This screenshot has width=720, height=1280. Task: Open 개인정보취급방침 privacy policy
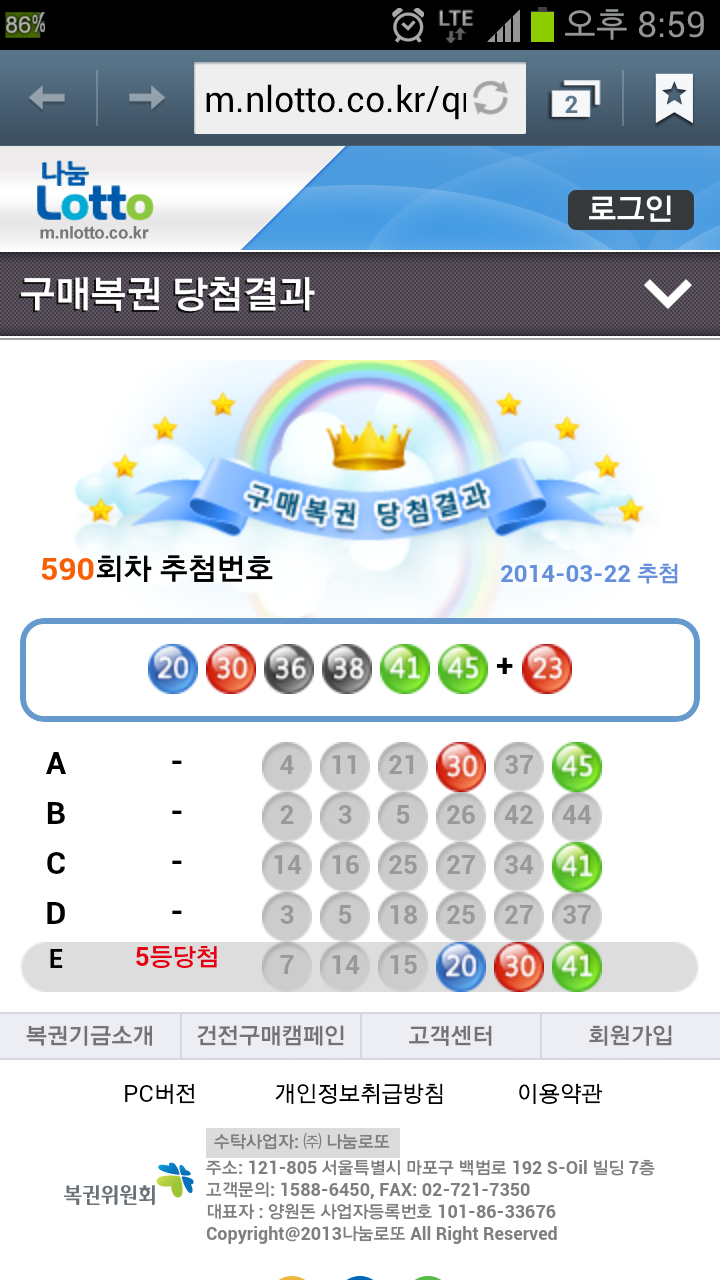(x=359, y=1093)
